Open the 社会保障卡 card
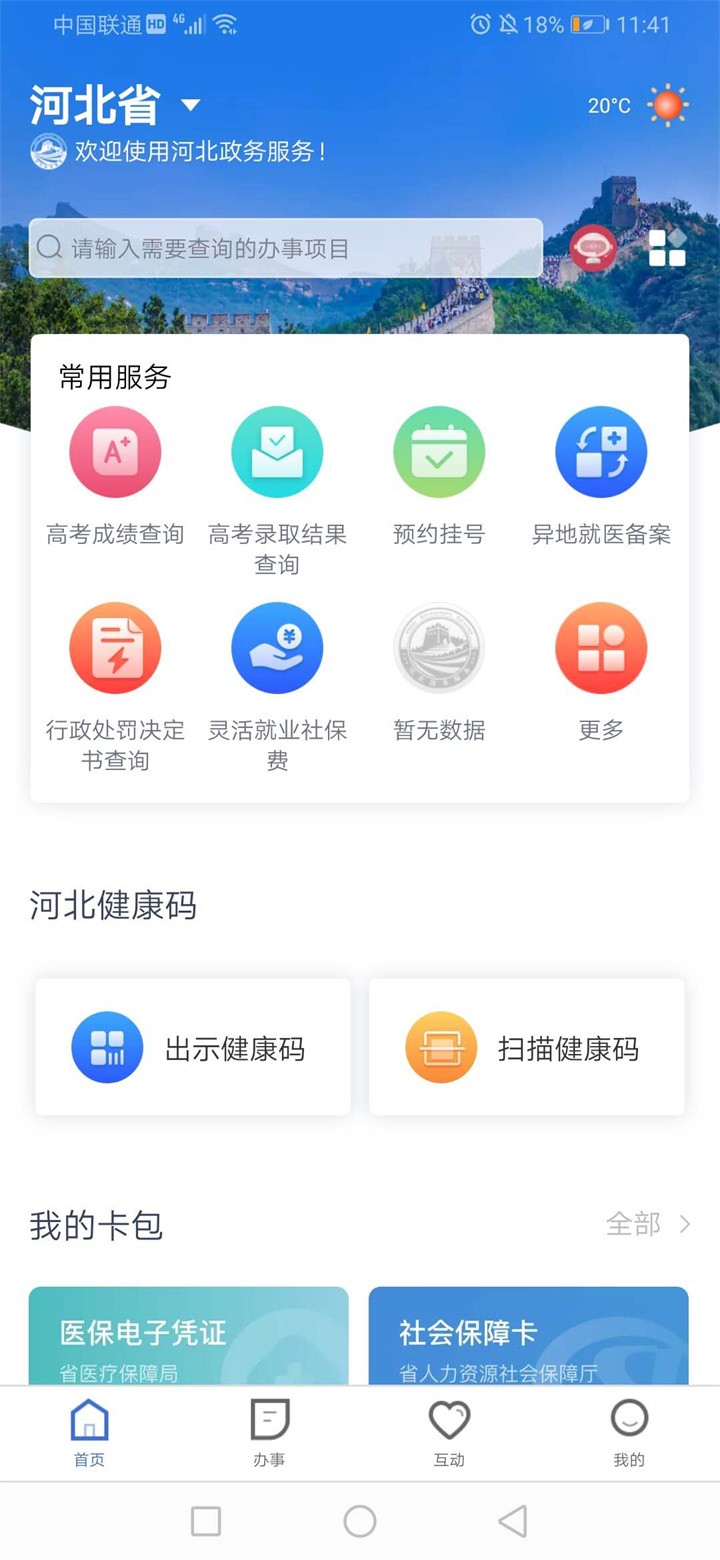 tap(528, 1340)
